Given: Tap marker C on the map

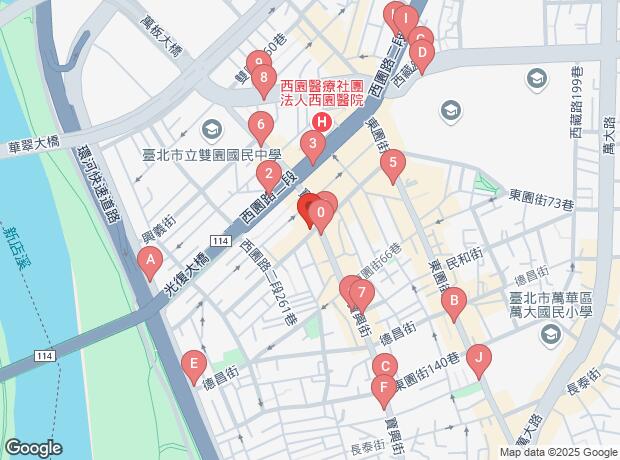Looking at the screenshot, I should tap(385, 367).
